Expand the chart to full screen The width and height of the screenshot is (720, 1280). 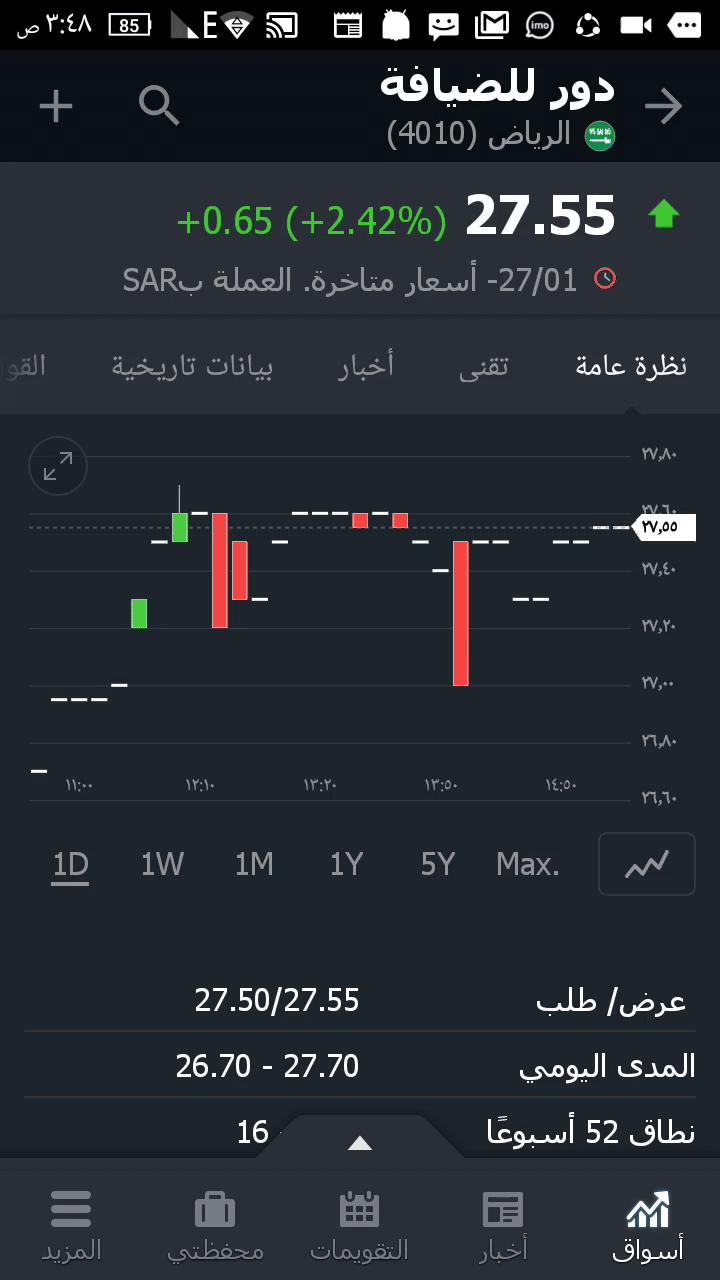pyautogui.click(x=58, y=466)
